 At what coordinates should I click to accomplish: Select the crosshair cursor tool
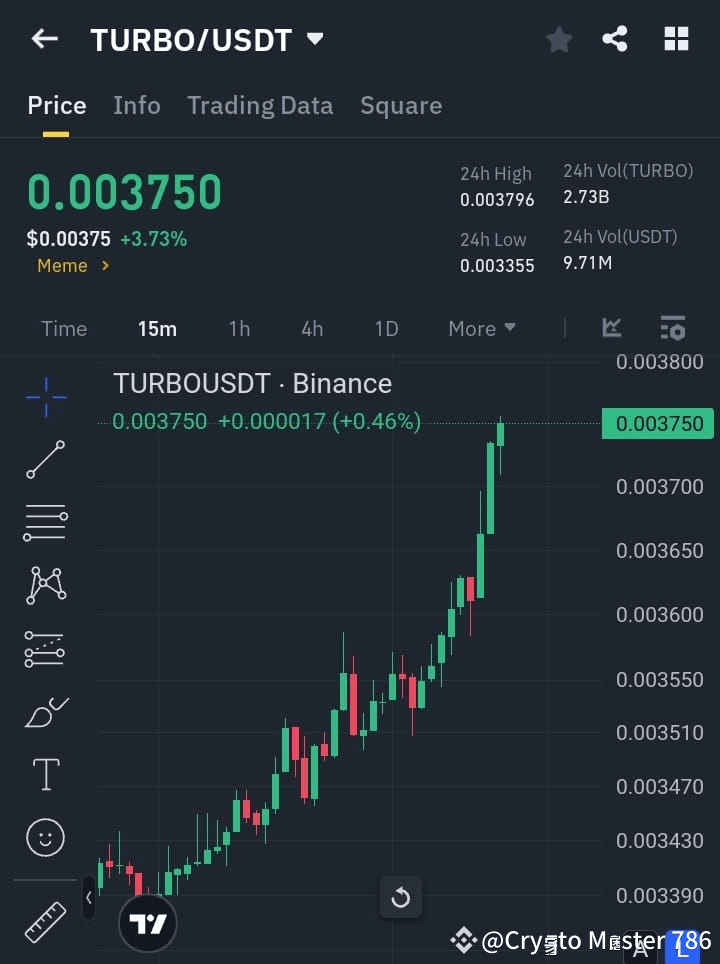coord(45,397)
